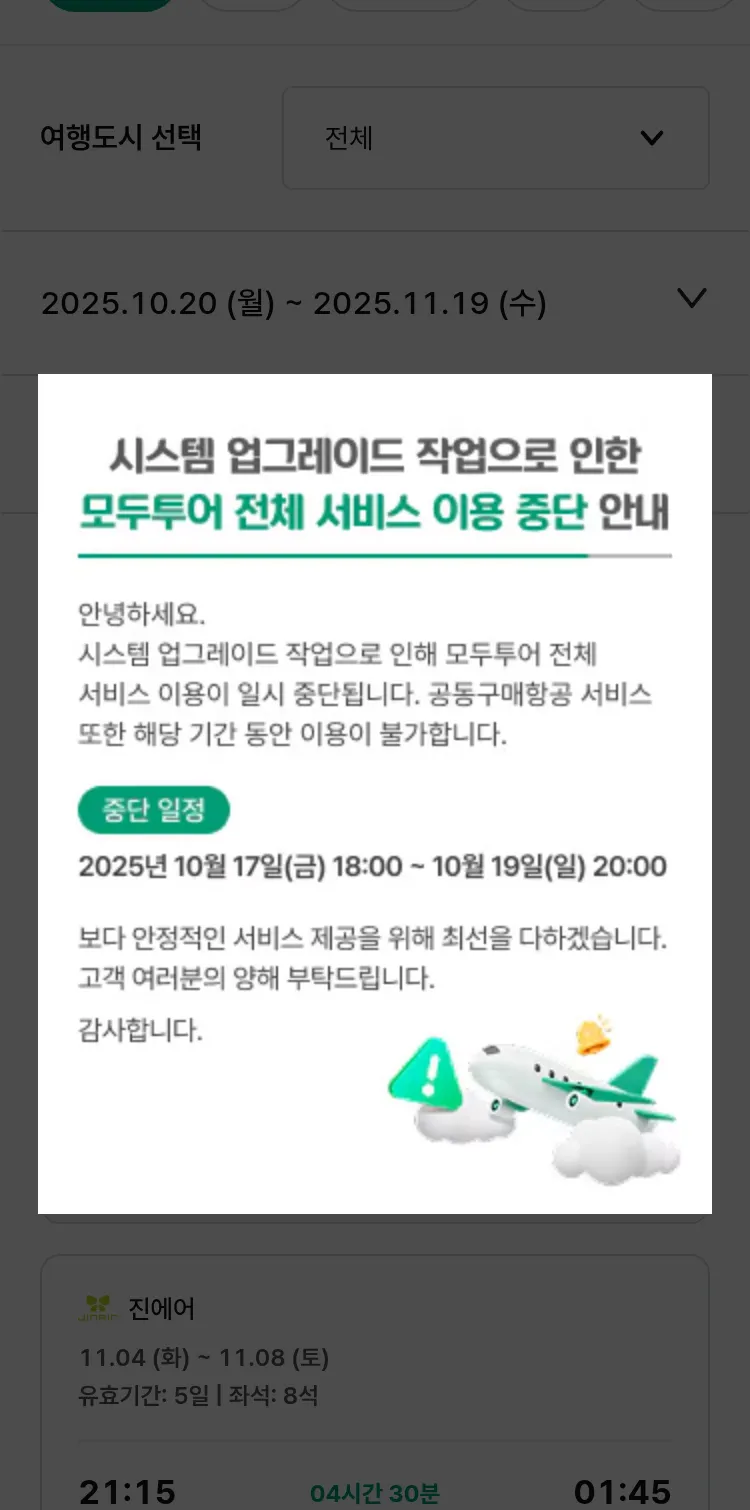Open the 여행도시 선택 dropdown showing 전체

pyautogui.click(x=495, y=138)
